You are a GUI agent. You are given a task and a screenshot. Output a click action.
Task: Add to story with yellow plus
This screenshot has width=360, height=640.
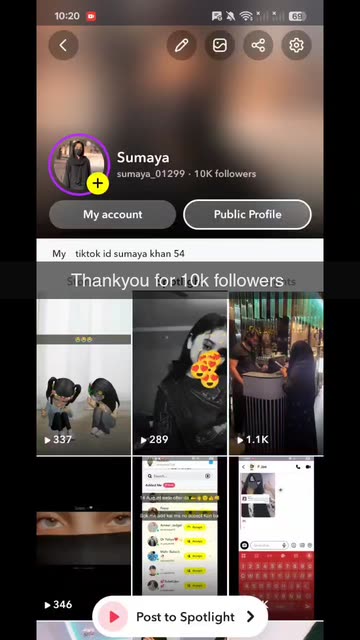[x=98, y=184]
